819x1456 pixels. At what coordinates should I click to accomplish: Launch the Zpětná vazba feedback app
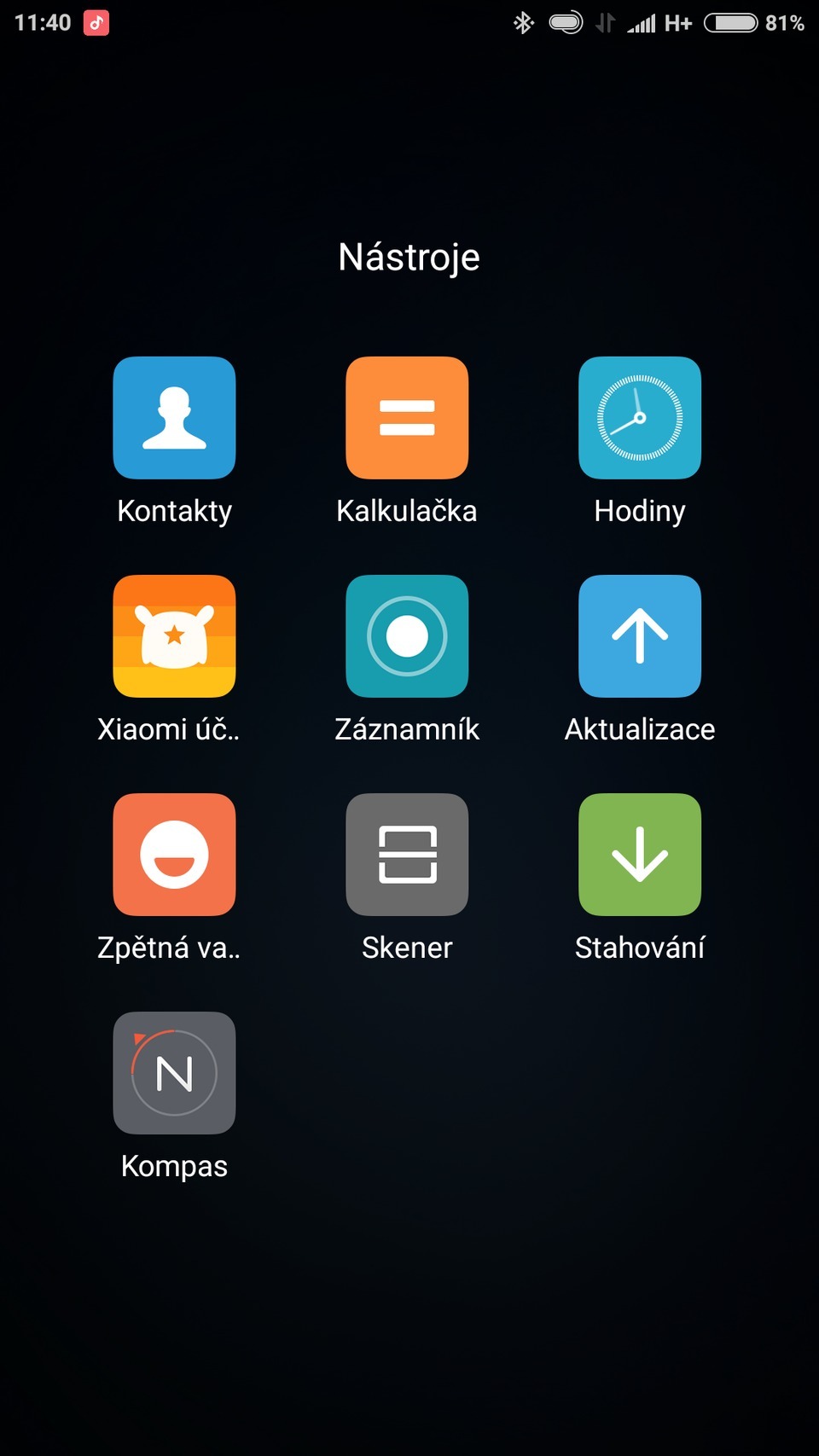174,855
